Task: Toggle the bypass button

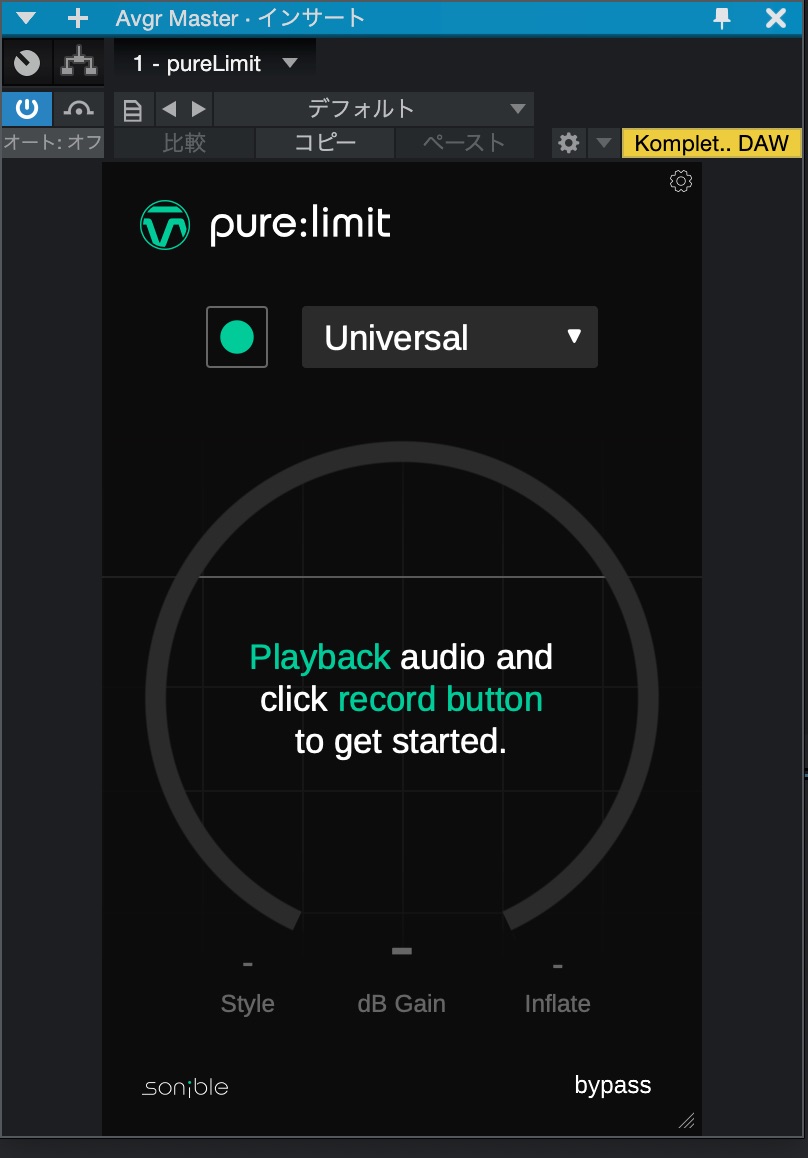Action: coord(612,1085)
